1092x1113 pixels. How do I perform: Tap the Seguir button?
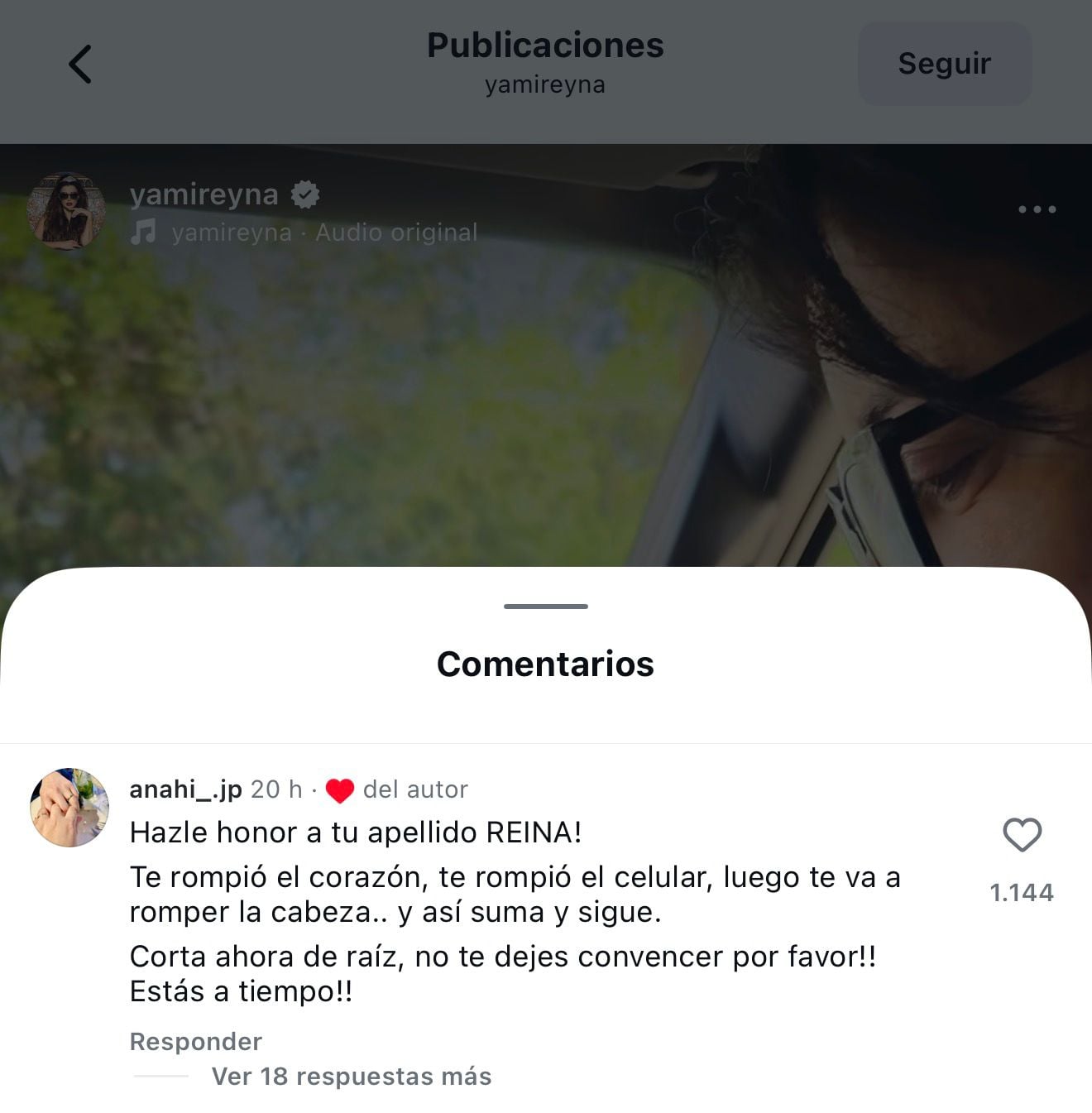coord(944,64)
